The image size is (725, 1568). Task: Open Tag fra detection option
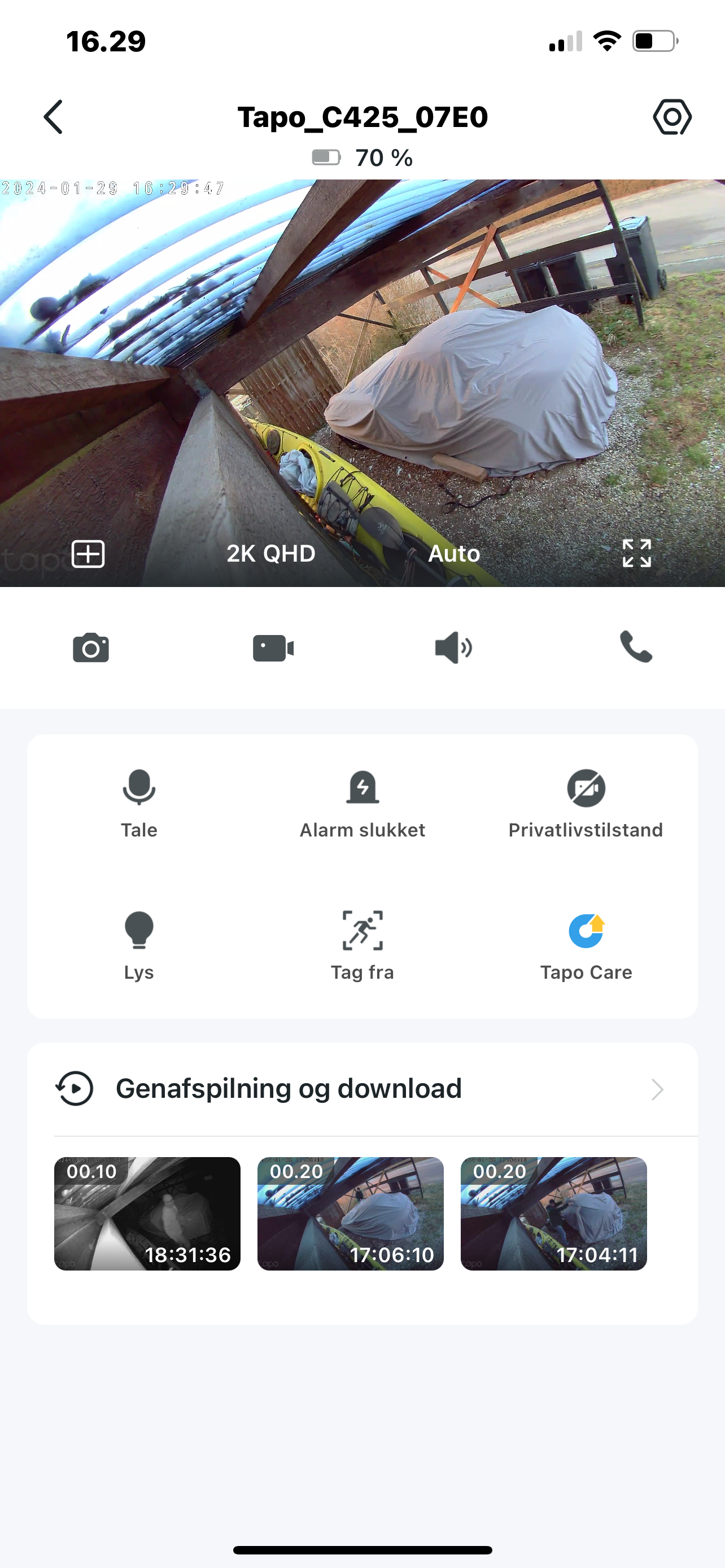[x=362, y=945]
